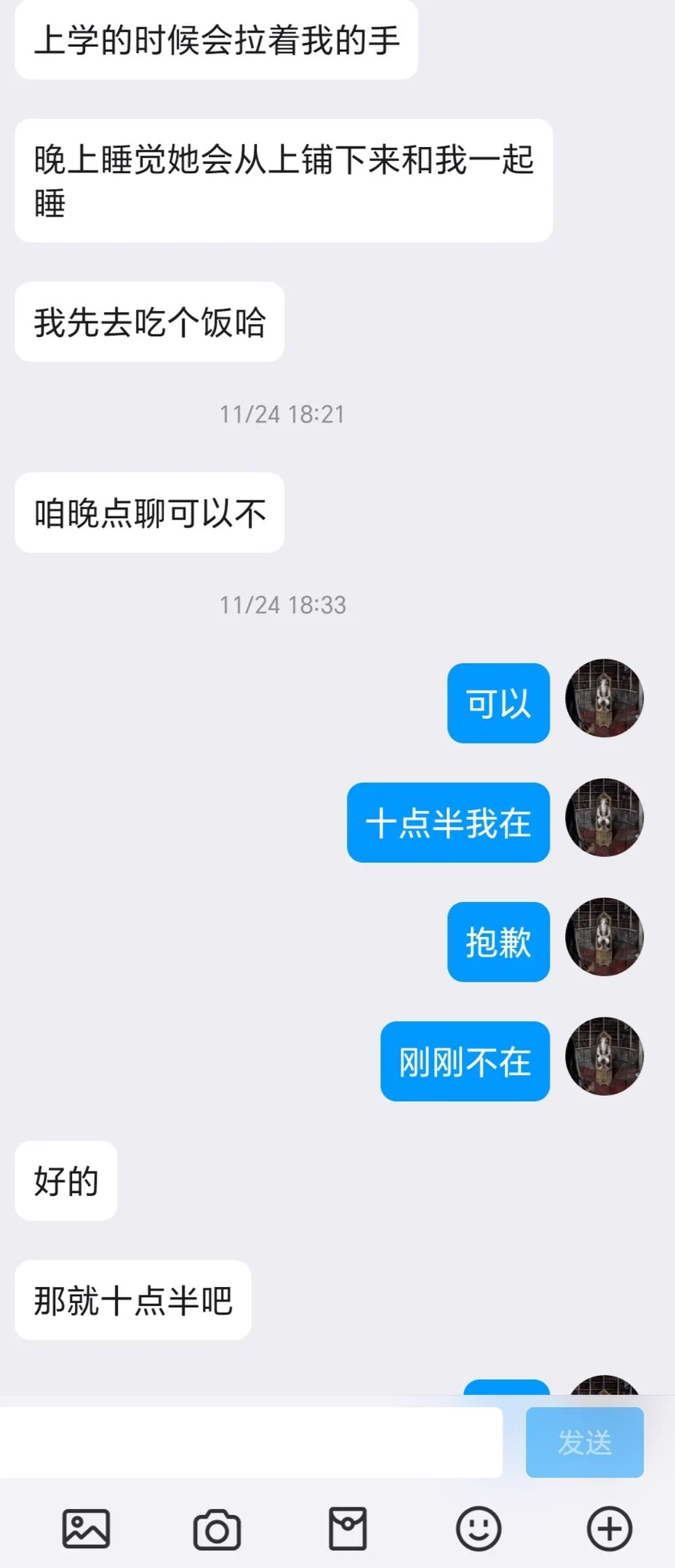
Task: Open my avatar next to 可以
Action: click(x=604, y=698)
